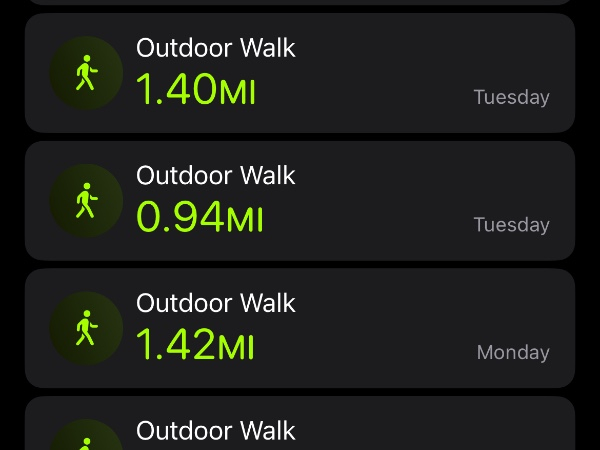The image size is (600, 450).
Task: Open the 0.94MI Outdoor Walk workout
Action: coord(300,200)
